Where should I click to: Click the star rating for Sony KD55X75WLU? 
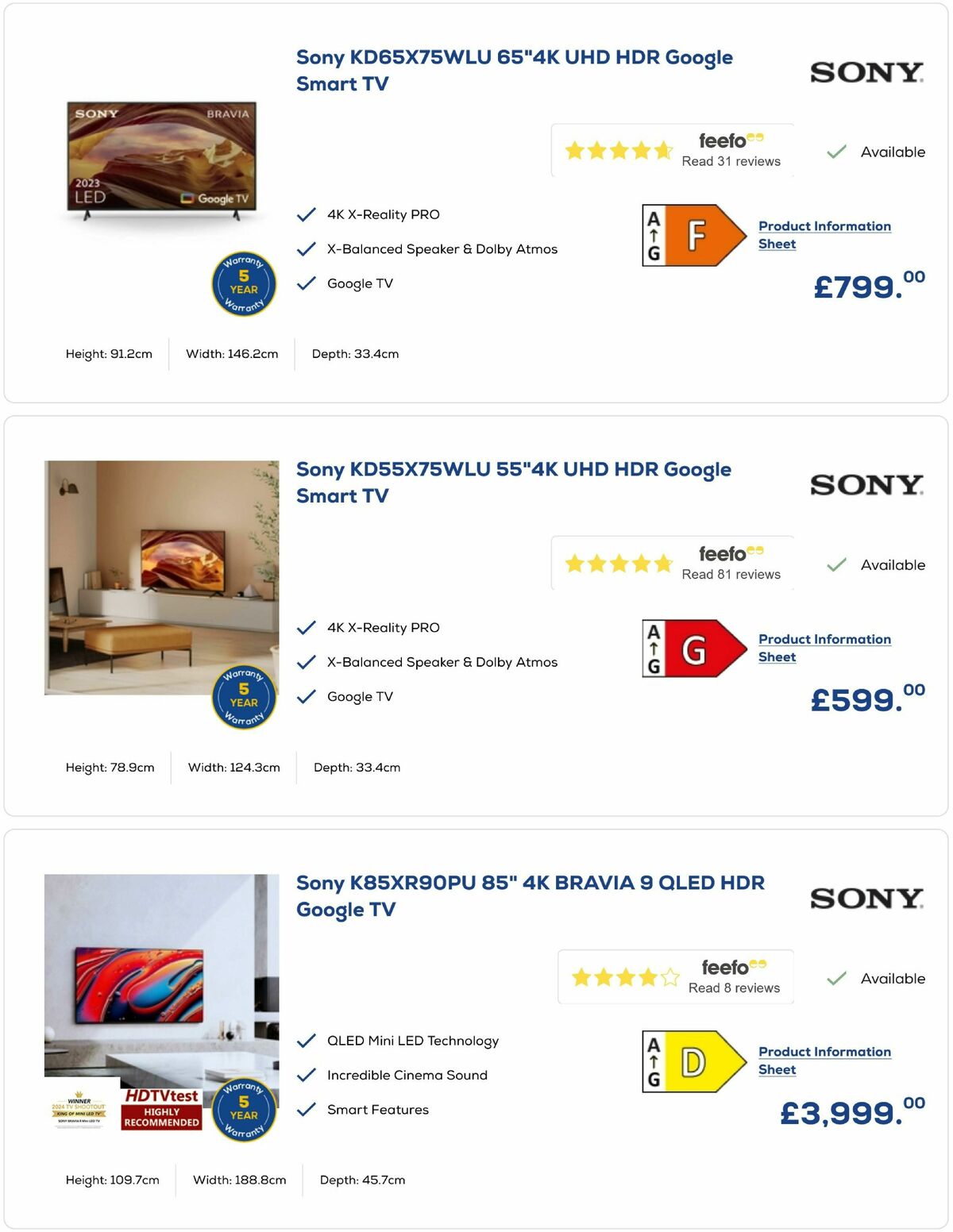tap(619, 563)
